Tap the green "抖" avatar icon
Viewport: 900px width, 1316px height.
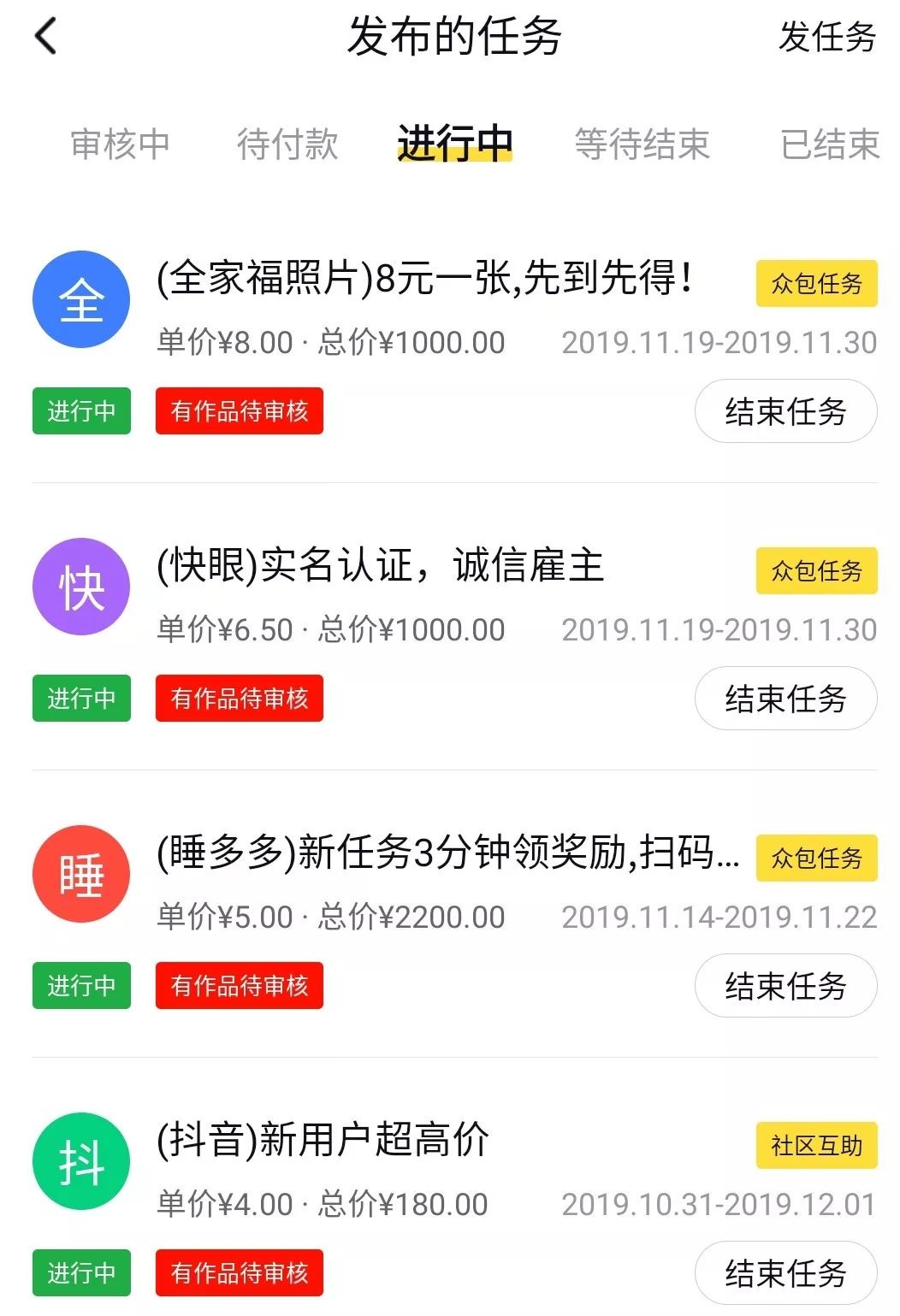click(x=81, y=1160)
